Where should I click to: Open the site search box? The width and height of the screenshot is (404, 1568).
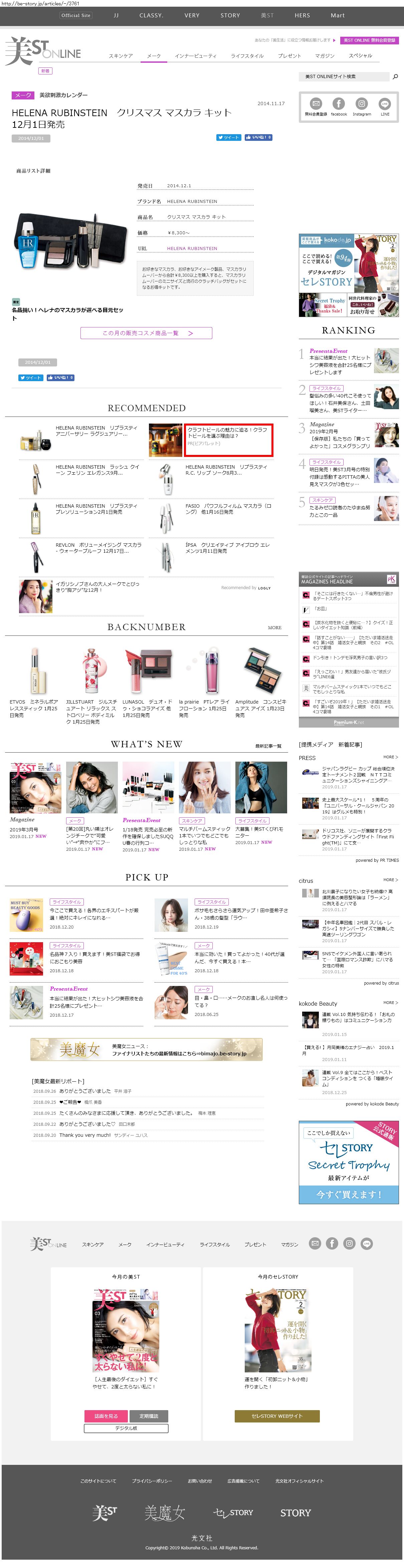tap(344, 77)
